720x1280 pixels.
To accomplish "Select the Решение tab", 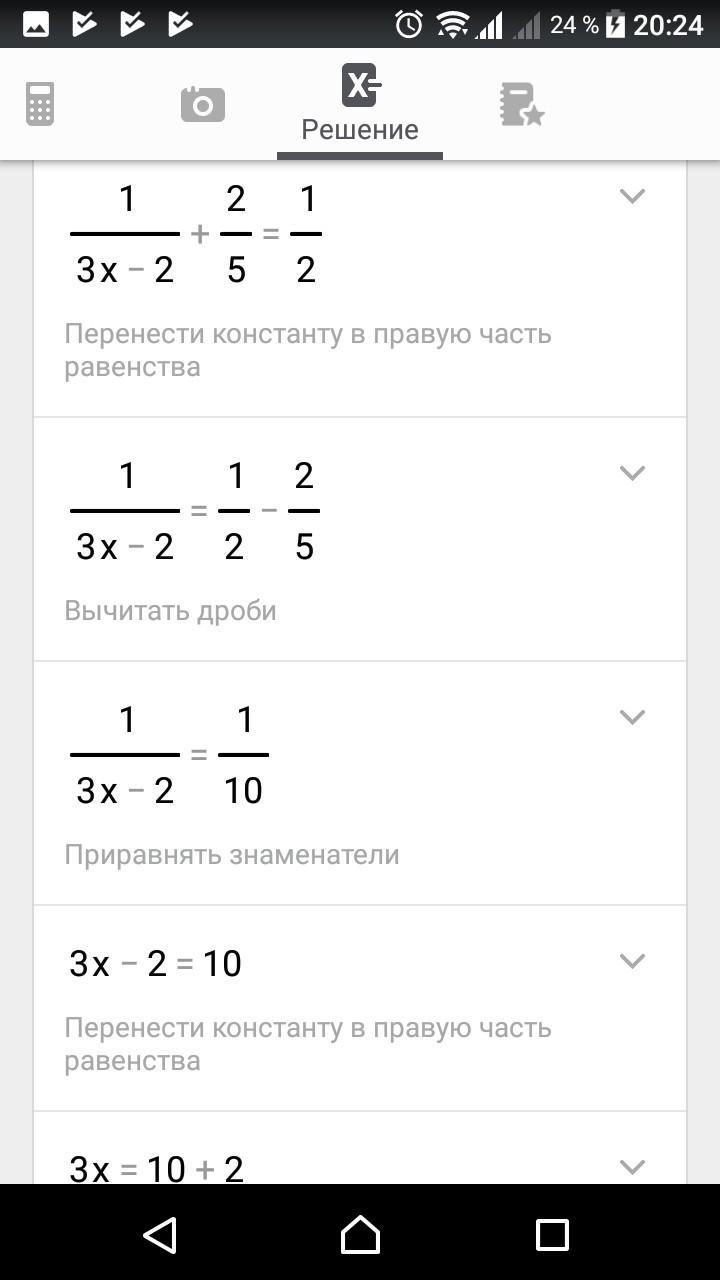I will click(x=360, y=105).
